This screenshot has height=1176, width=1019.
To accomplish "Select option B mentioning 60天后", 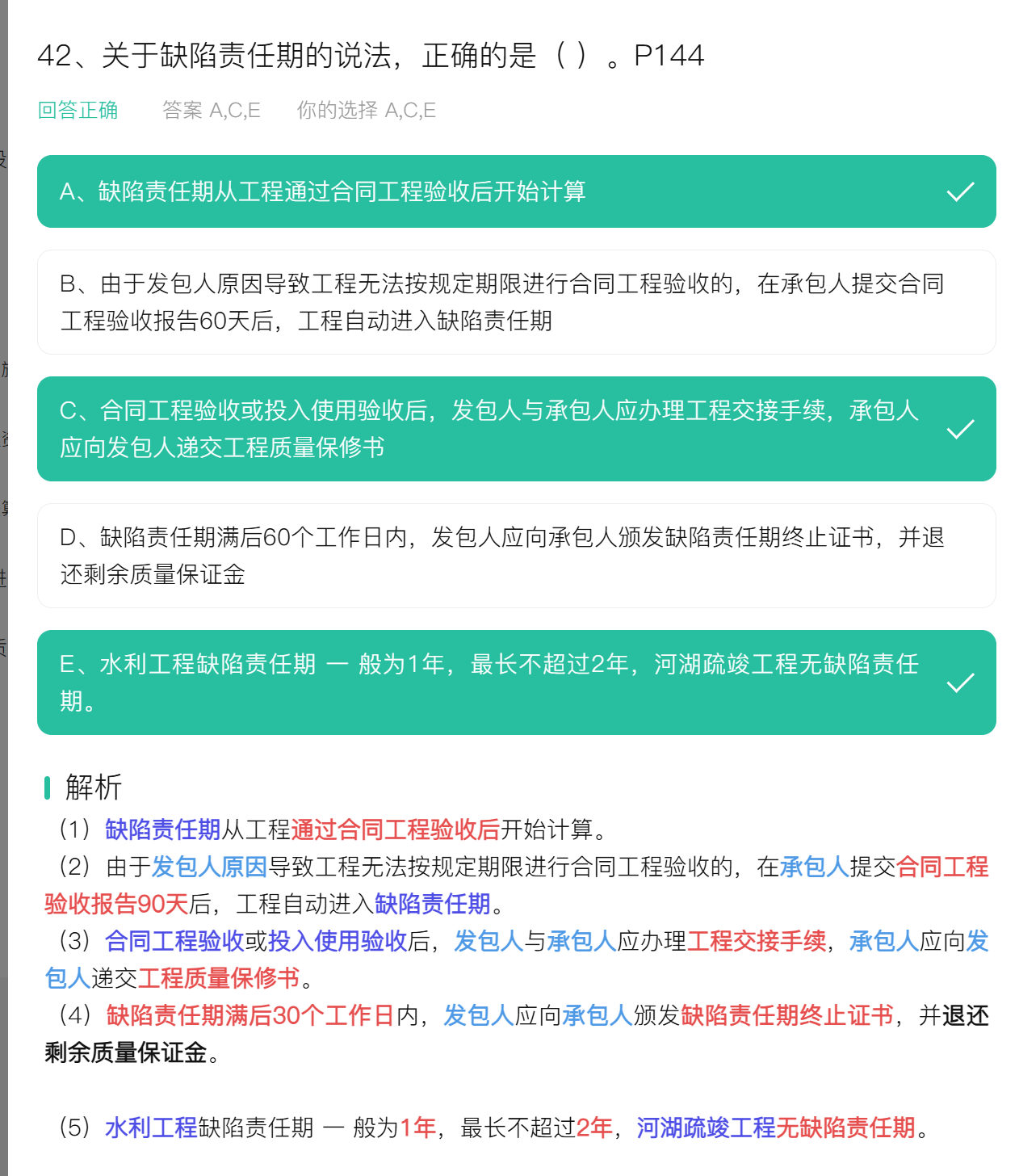I will (x=517, y=302).
